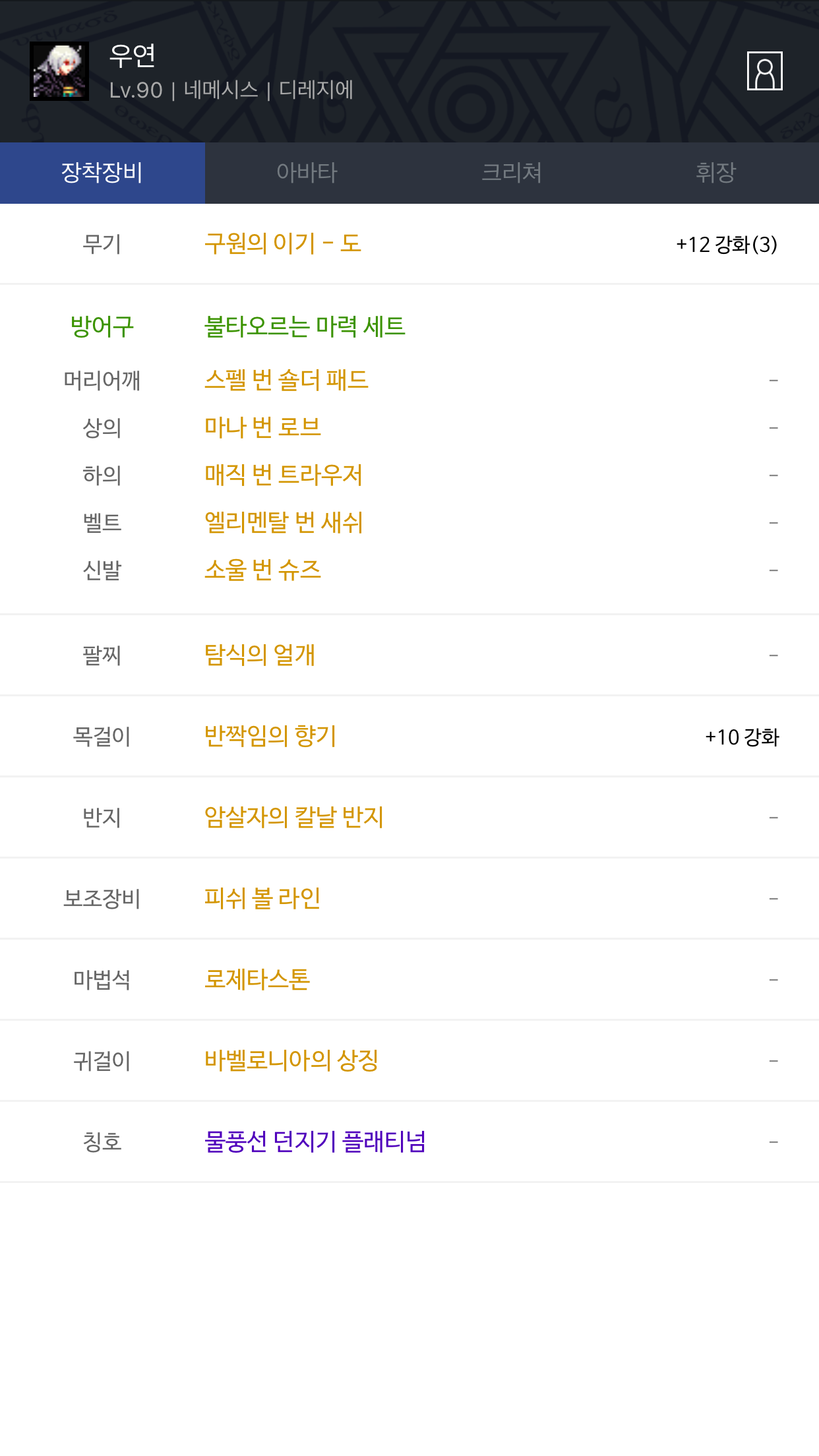Open title 물풍선 던지기 플래티넘
Screen dimensions: 819x1456
coord(409,1142)
